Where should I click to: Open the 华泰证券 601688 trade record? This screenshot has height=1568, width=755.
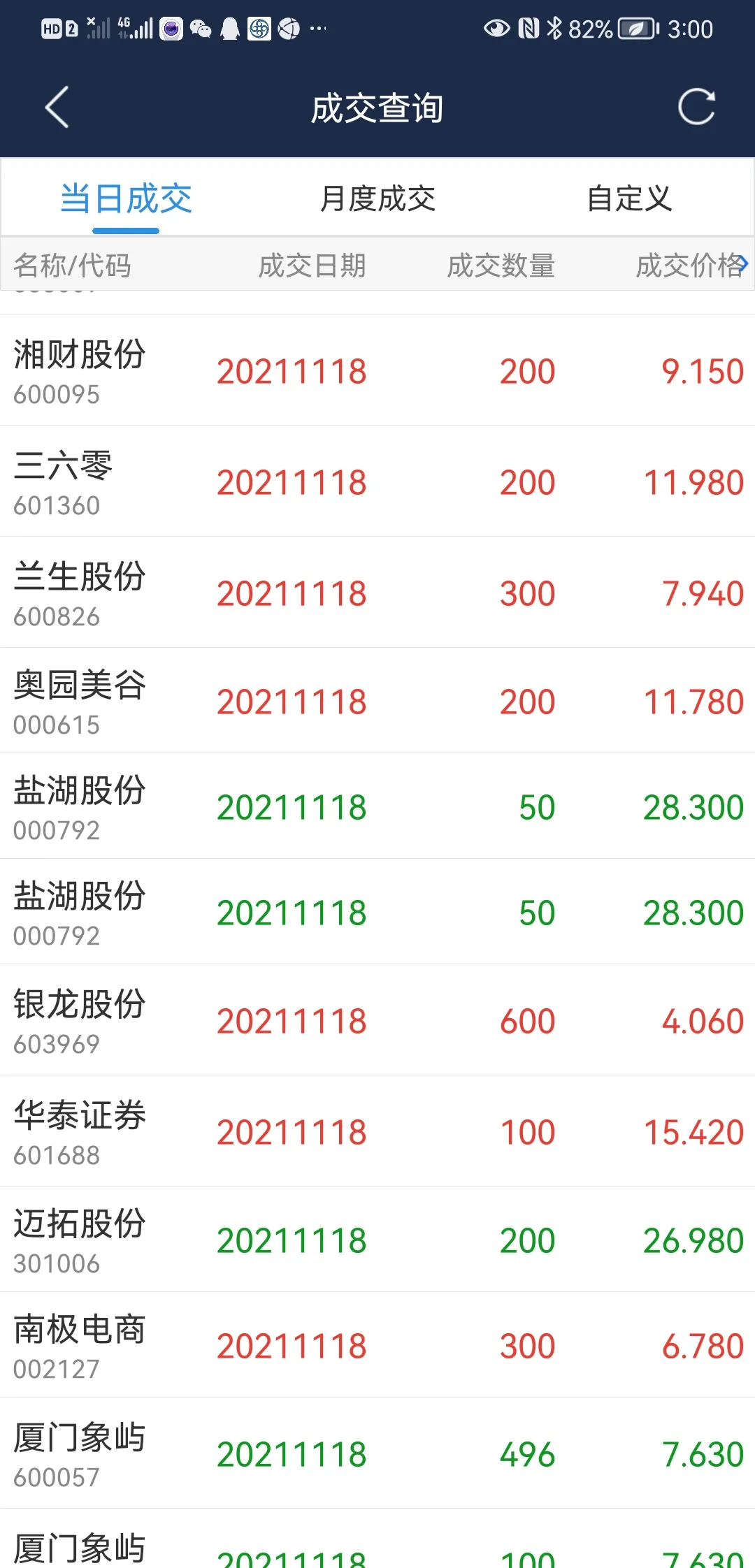[377, 1131]
